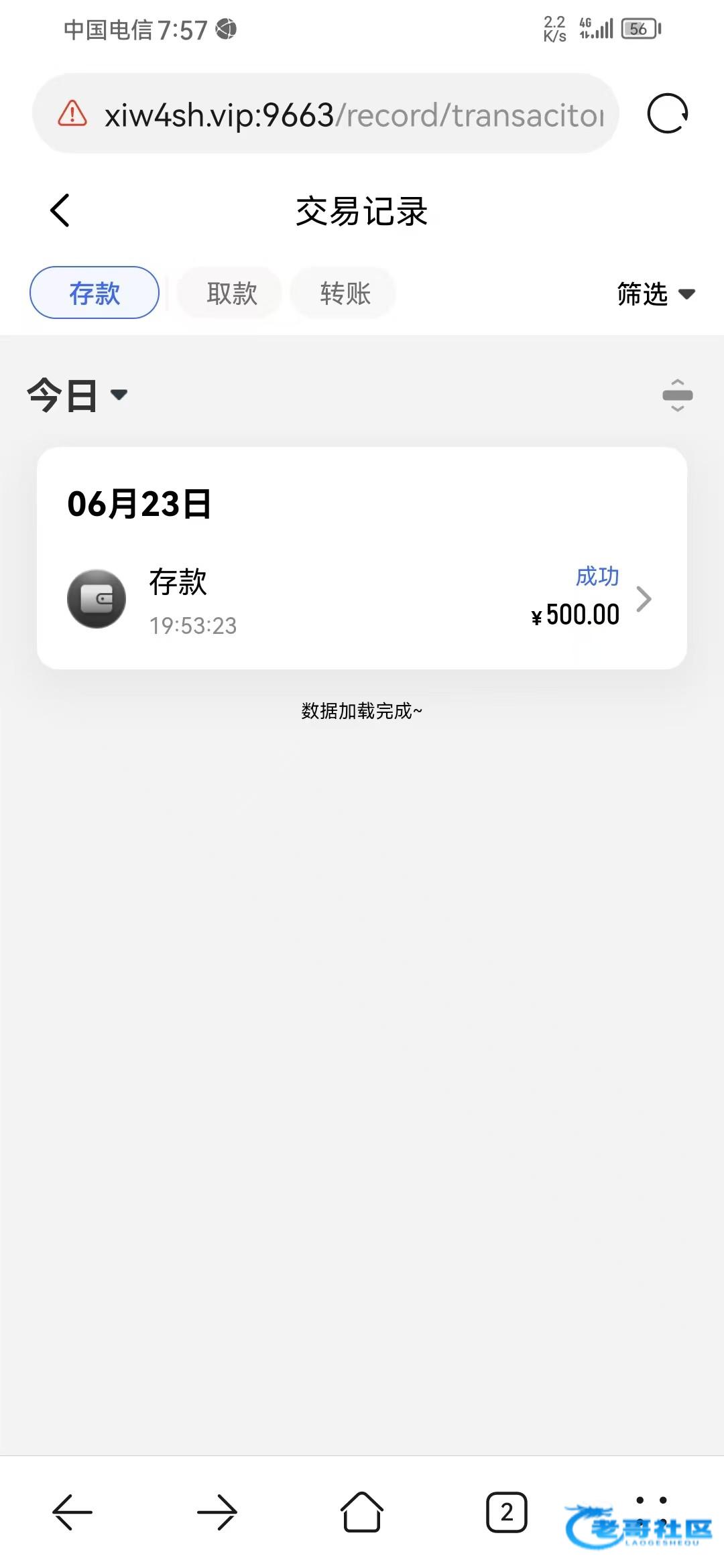Open the ¥500.00 存款 record details
Screen dimensions: 724x1568
pyautogui.click(x=362, y=598)
